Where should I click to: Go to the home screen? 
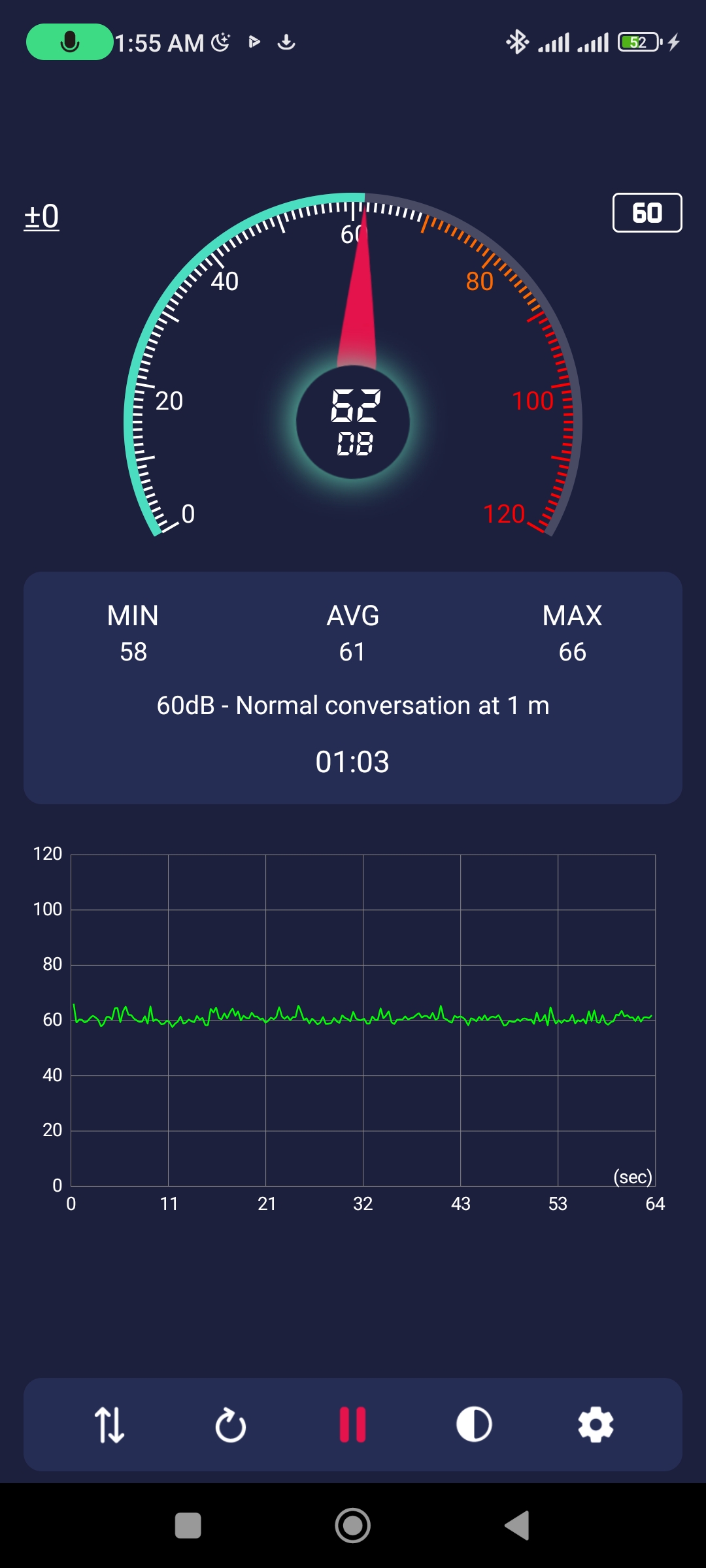pyautogui.click(x=353, y=1526)
